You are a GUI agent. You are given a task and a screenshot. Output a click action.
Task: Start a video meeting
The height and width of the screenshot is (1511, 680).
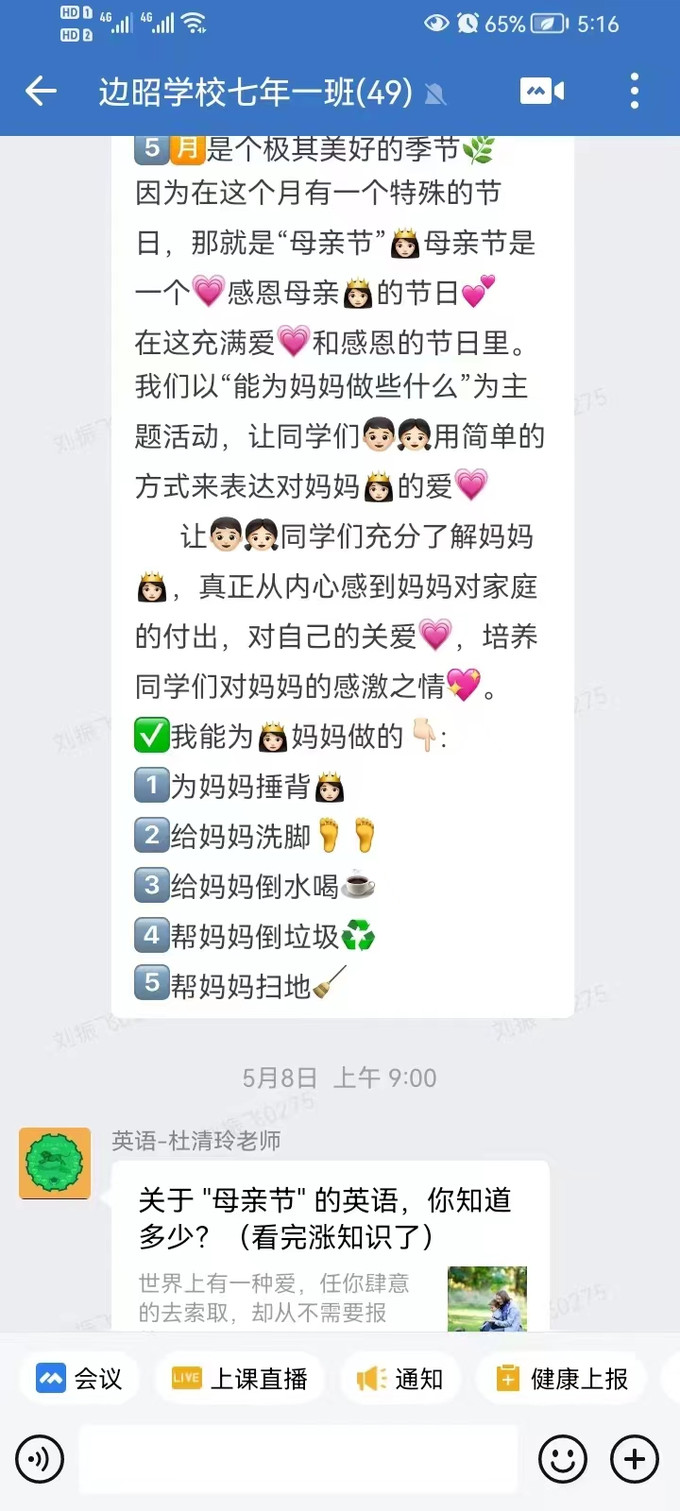pyautogui.click(x=542, y=92)
